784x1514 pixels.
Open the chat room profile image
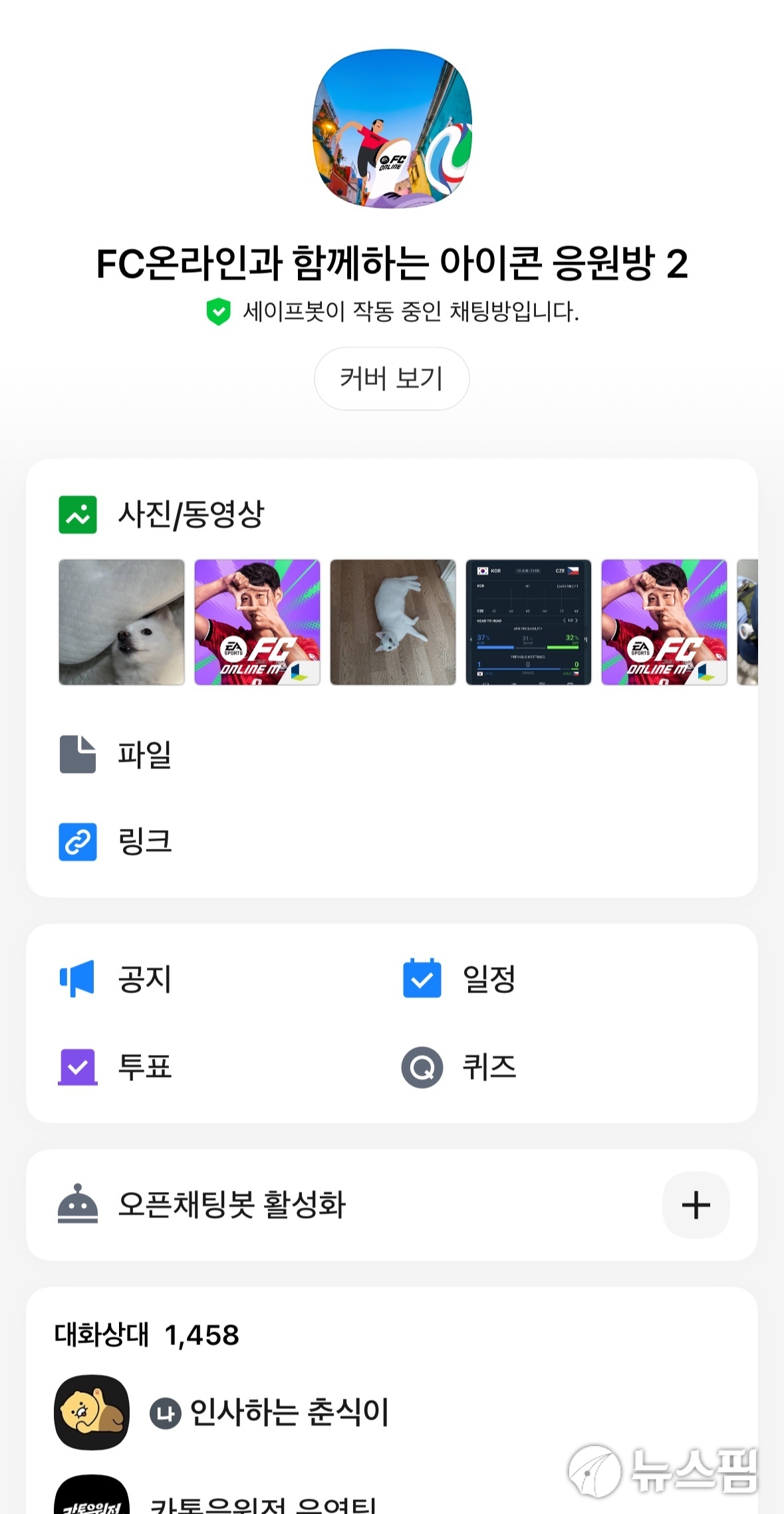392,128
